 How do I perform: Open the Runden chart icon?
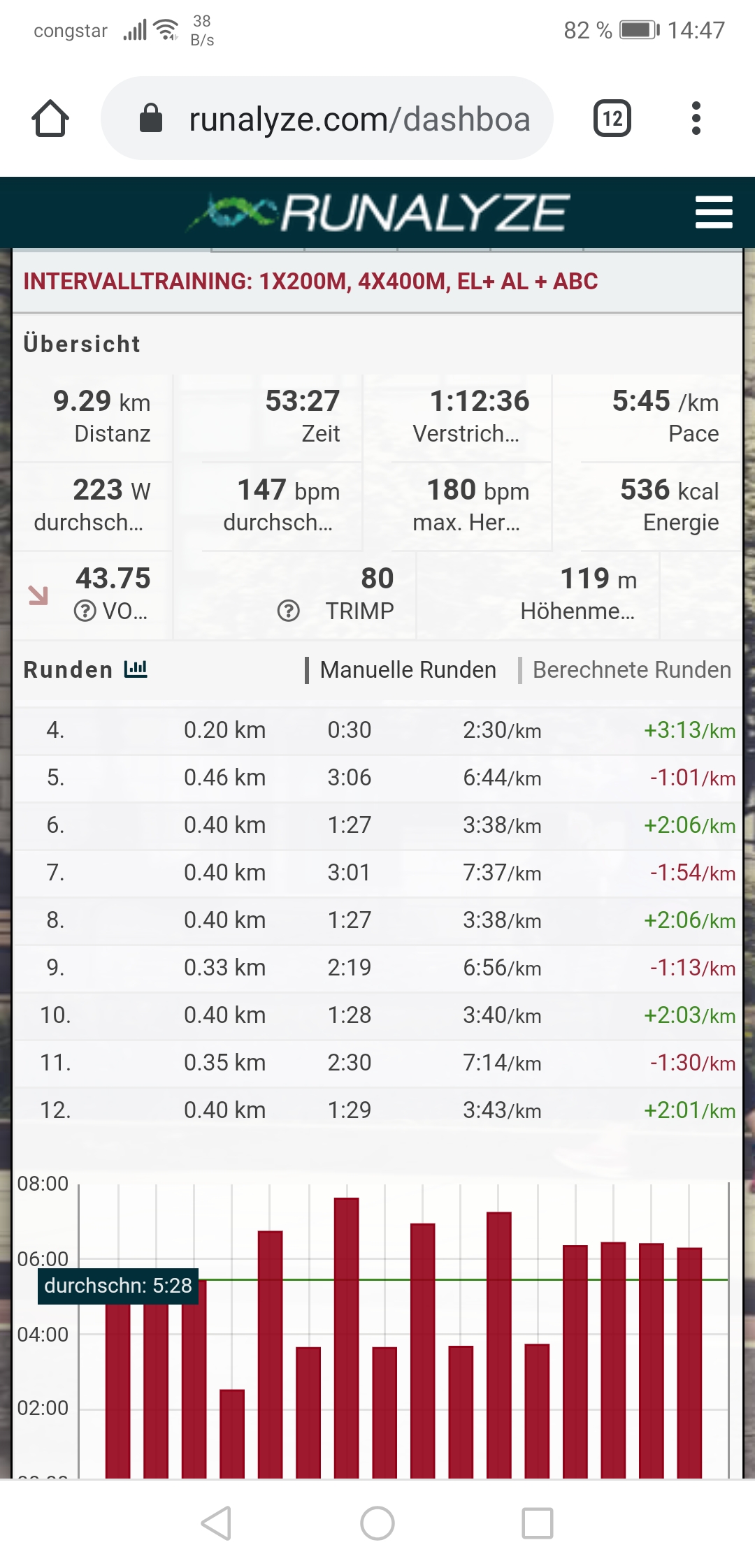[136, 669]
